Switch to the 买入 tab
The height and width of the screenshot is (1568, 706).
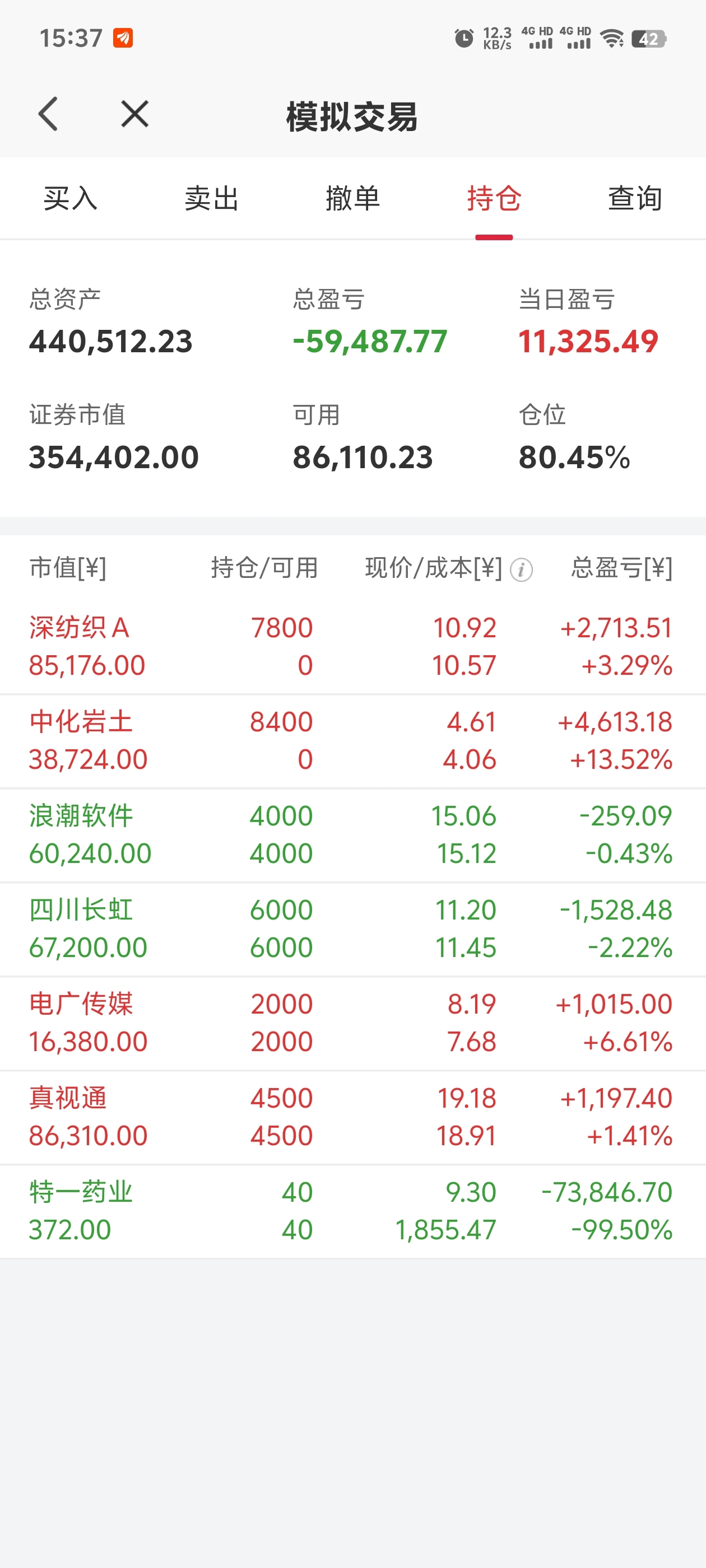pos(71,198)
